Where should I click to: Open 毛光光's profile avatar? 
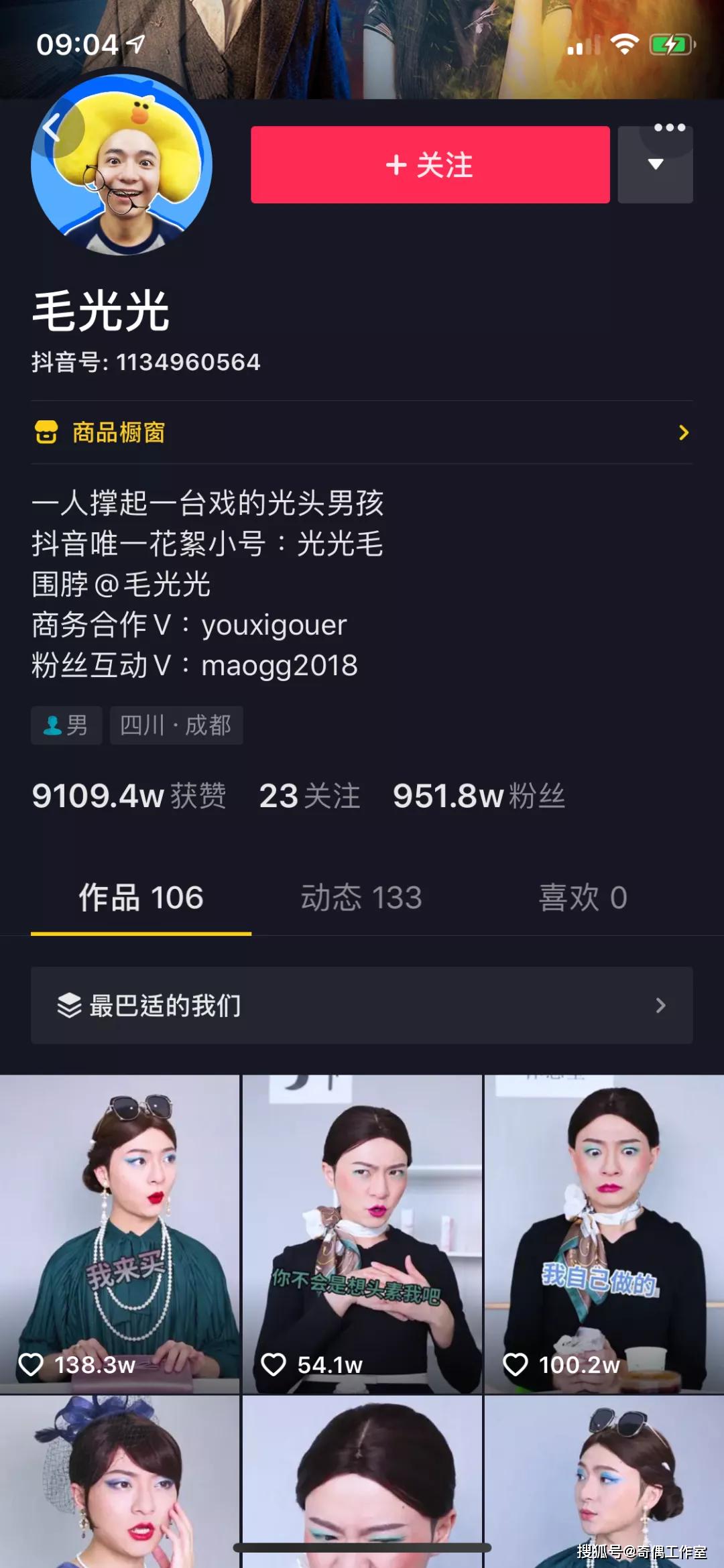pyautogui.click(x=122, y=165)
